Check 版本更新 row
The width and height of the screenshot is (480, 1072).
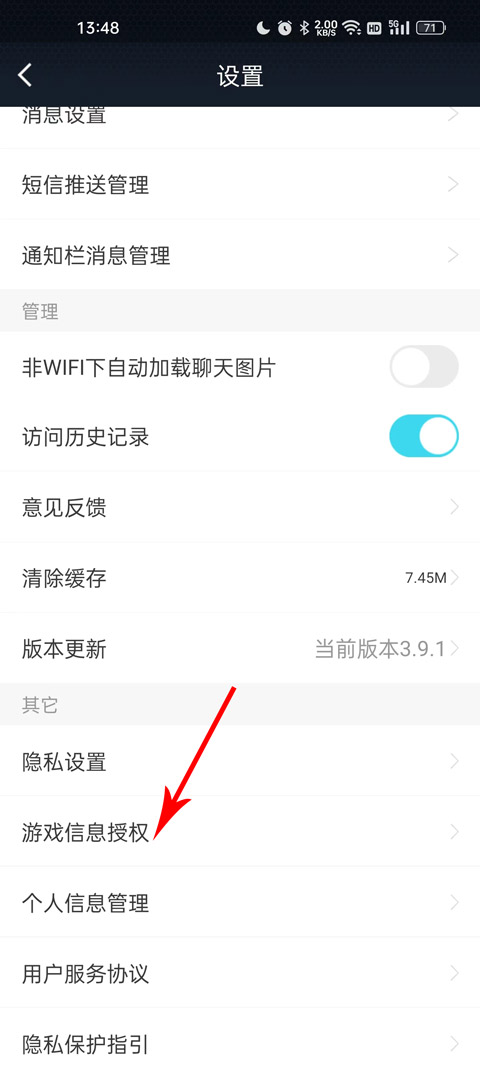240,649
